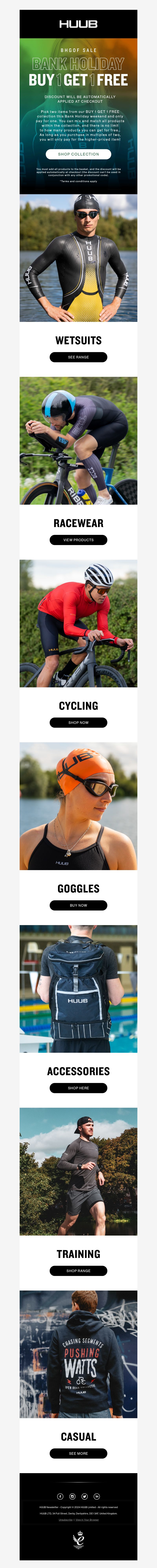Tap View Products under Racewear
157x1568 pixels.
click(x=78, y=540)
